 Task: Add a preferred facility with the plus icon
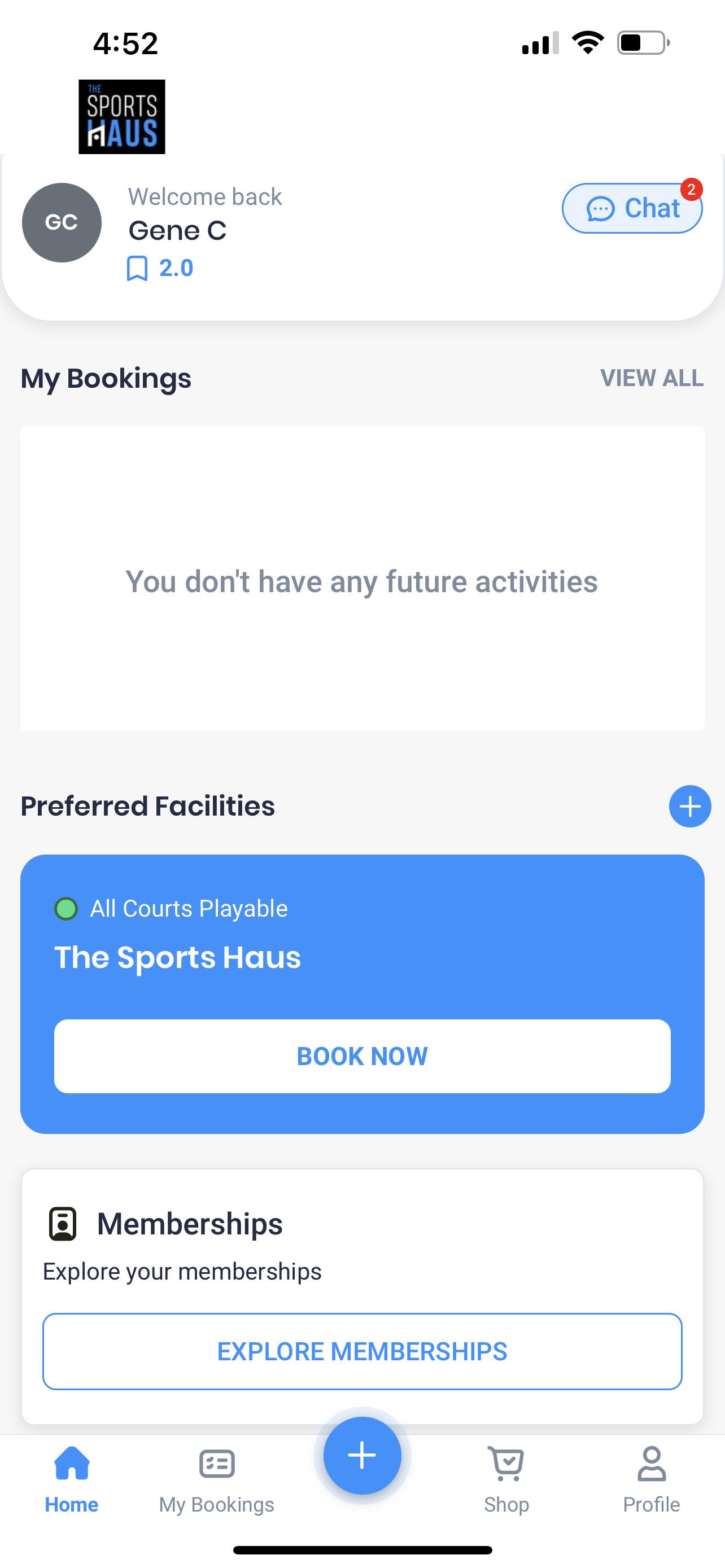(x=689, y=807)
